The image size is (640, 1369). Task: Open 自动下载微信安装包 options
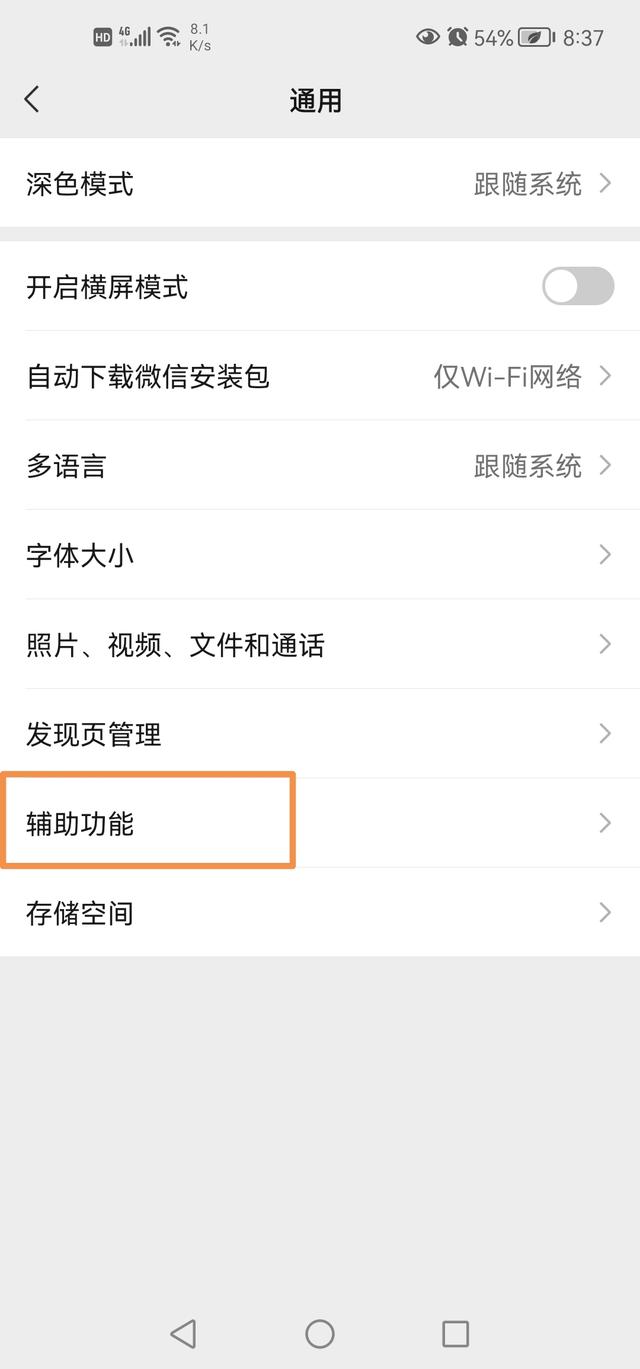pyautogui.click(x=320, y=377)
